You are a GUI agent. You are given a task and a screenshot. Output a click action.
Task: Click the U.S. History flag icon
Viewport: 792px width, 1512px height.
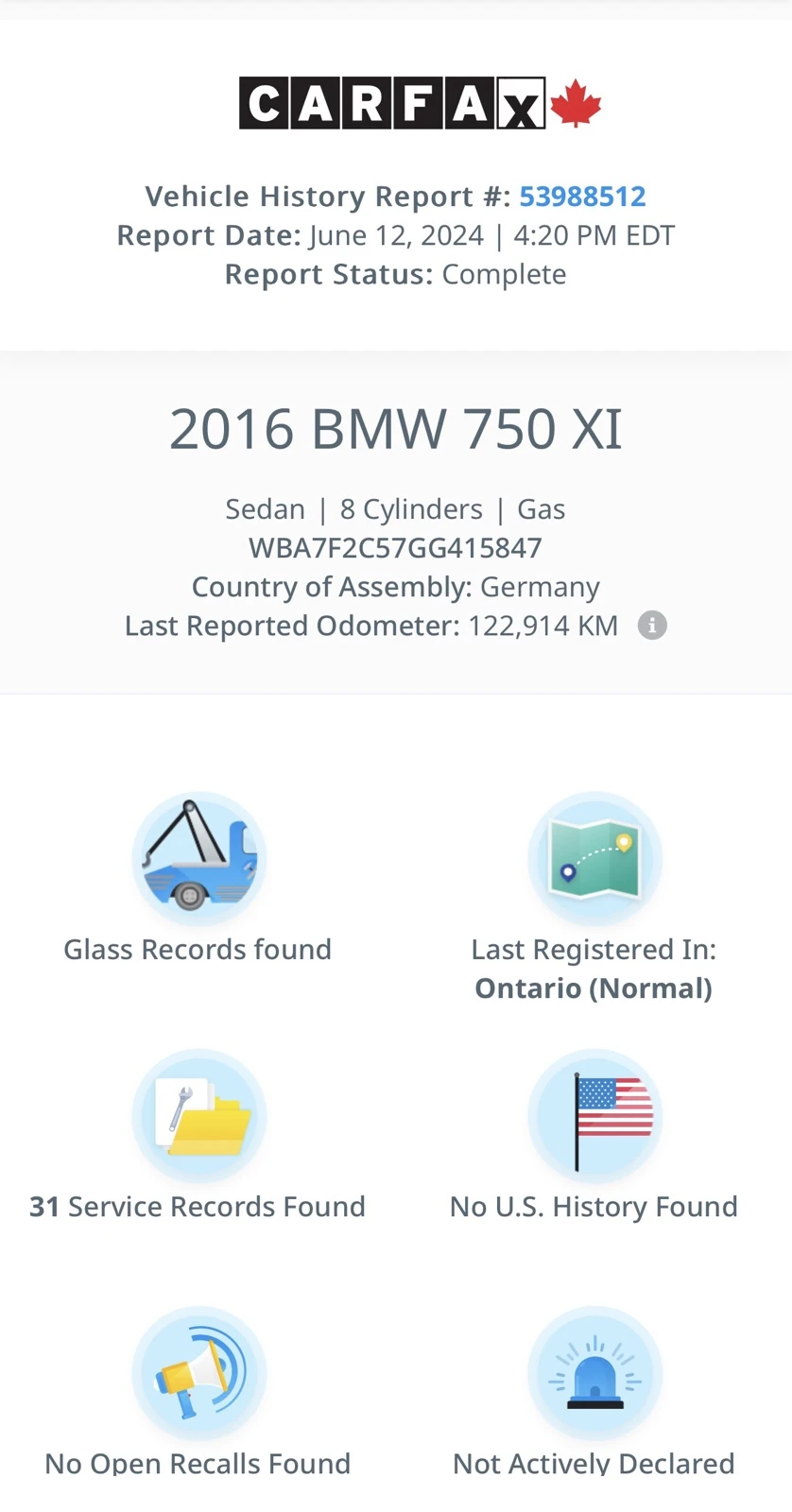pos(594,1115)
